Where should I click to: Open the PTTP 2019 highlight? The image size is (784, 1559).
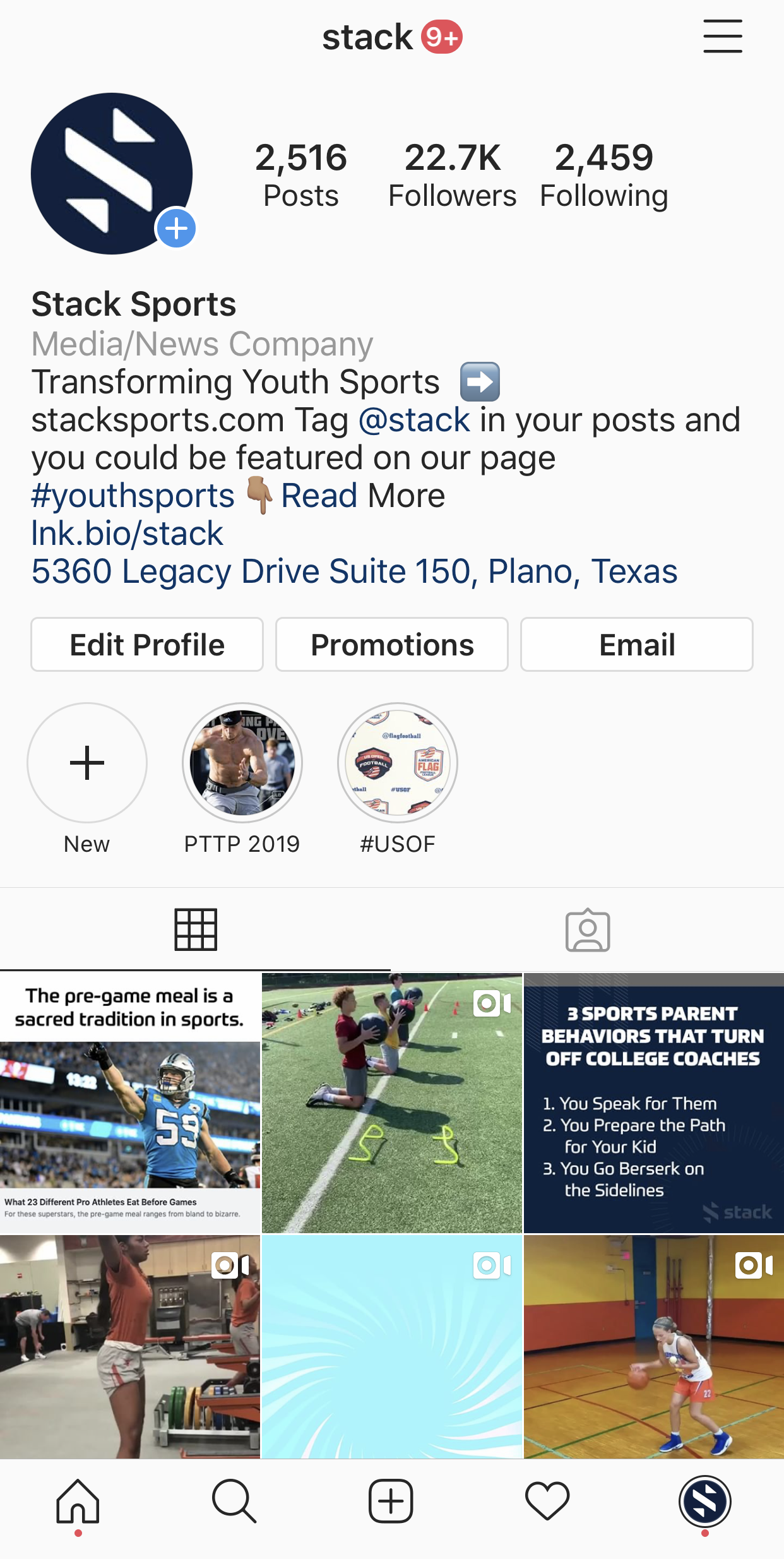(242, 763)
